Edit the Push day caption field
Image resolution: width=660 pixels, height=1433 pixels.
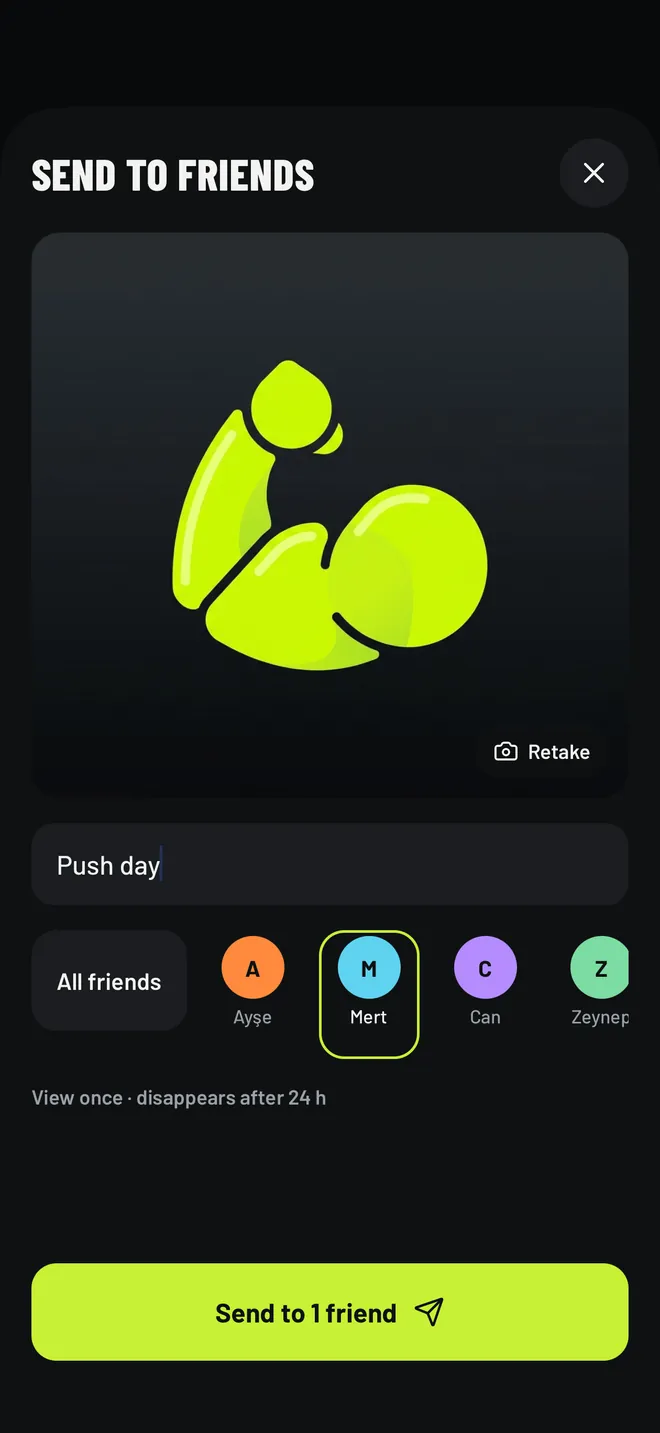(x=330, y=864)
